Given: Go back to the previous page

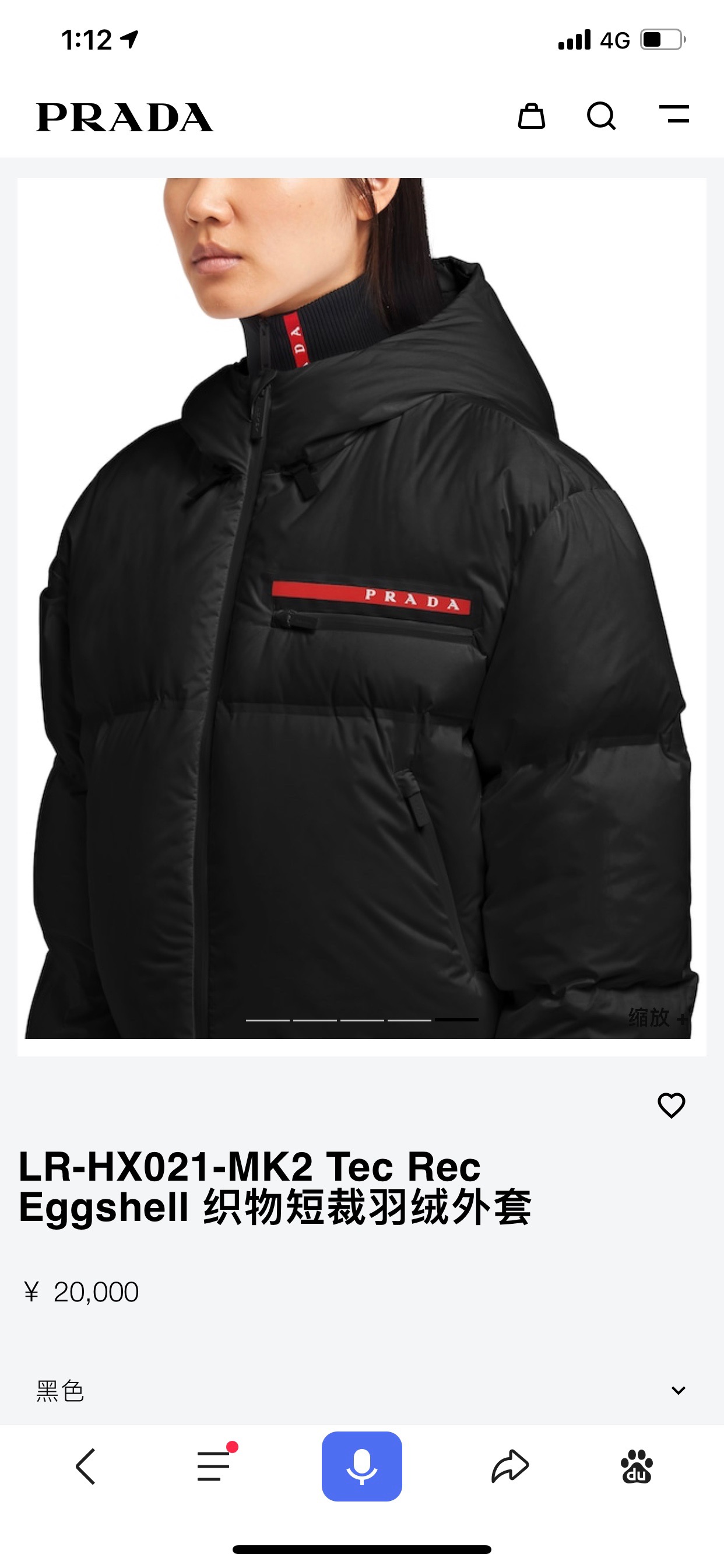Looking at the screenshot, I should point(86,1466).
